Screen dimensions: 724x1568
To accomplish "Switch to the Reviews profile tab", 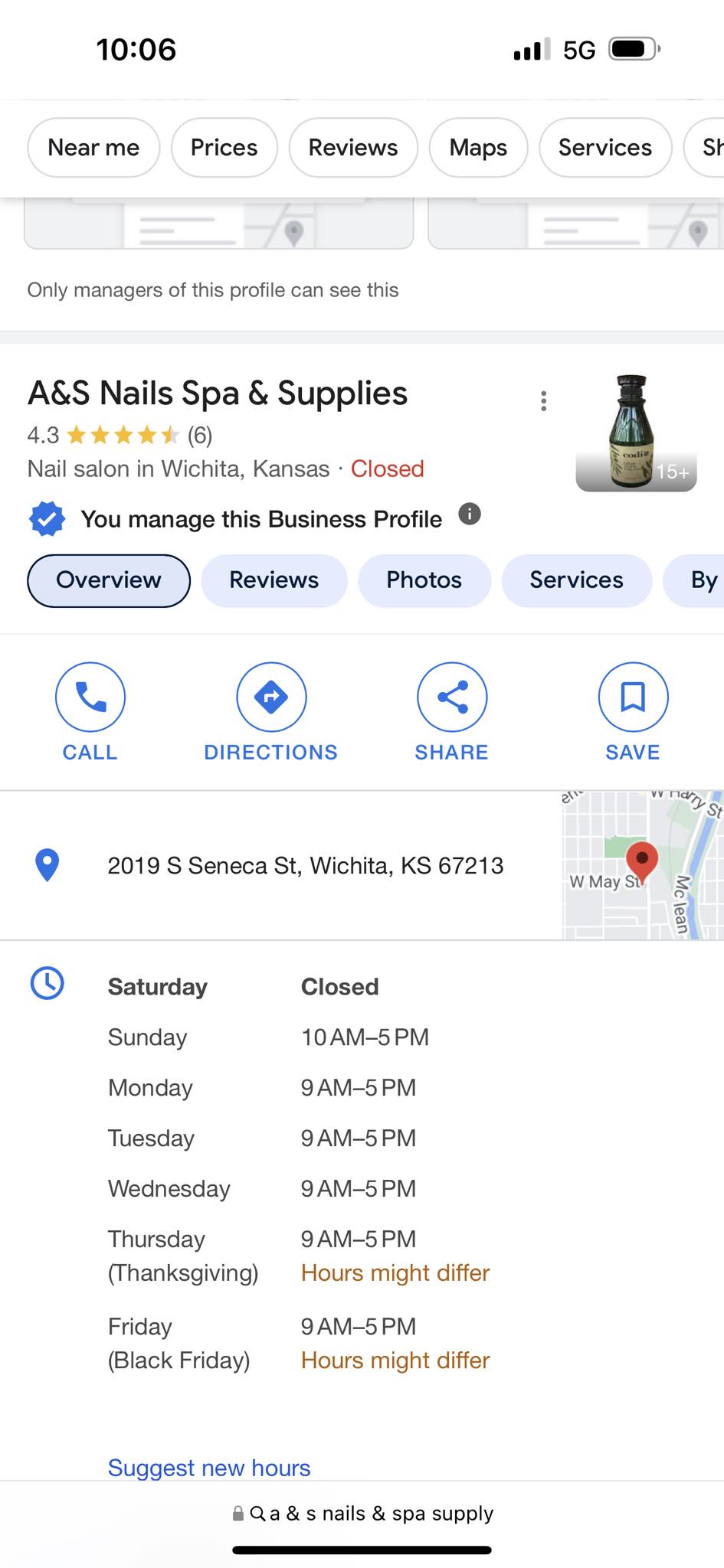I will pos(274,580).
